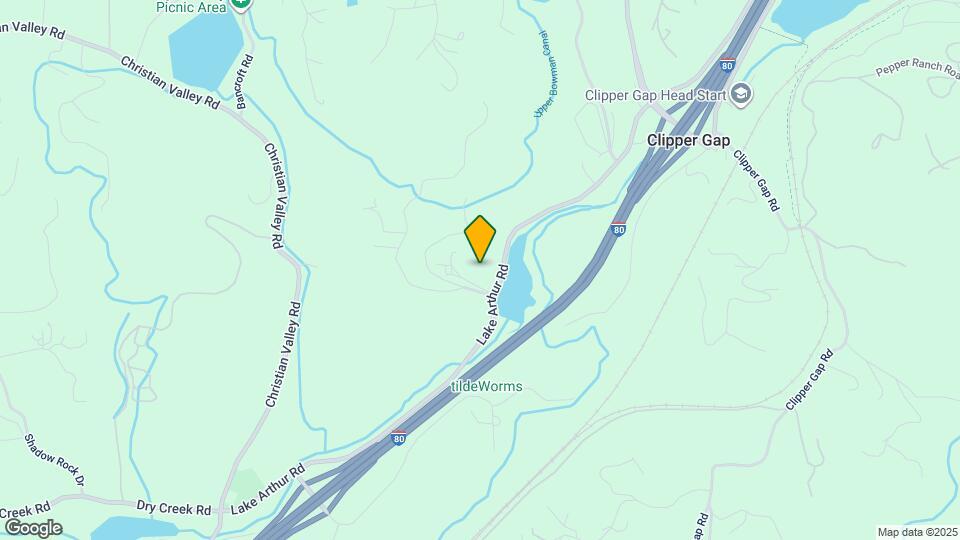Image resolution: width=960 pixels, height=540 pixels.
Task: Open the tildeWorms place label
Action: 487,386
